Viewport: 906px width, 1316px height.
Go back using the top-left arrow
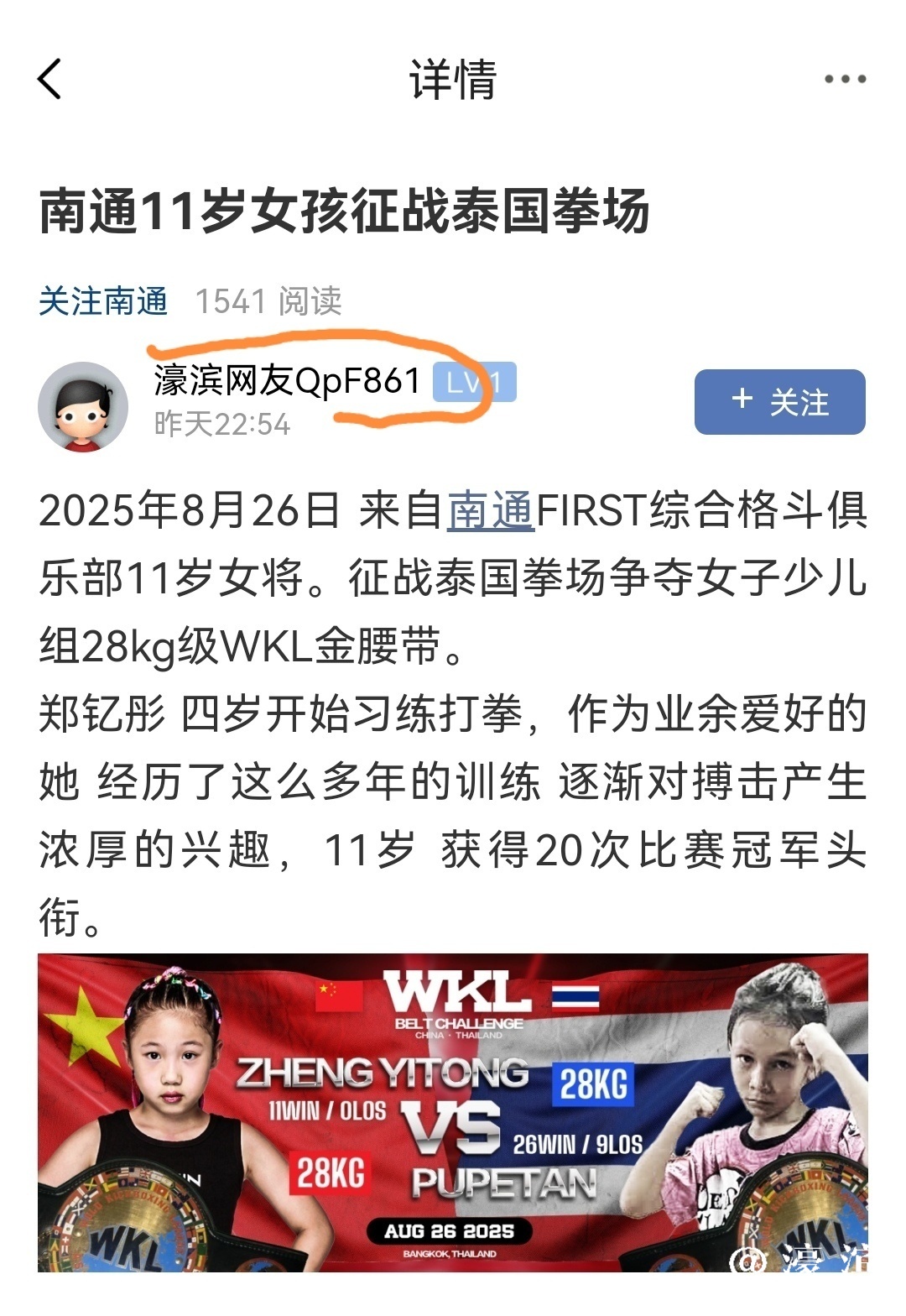[x=50, y=80]
